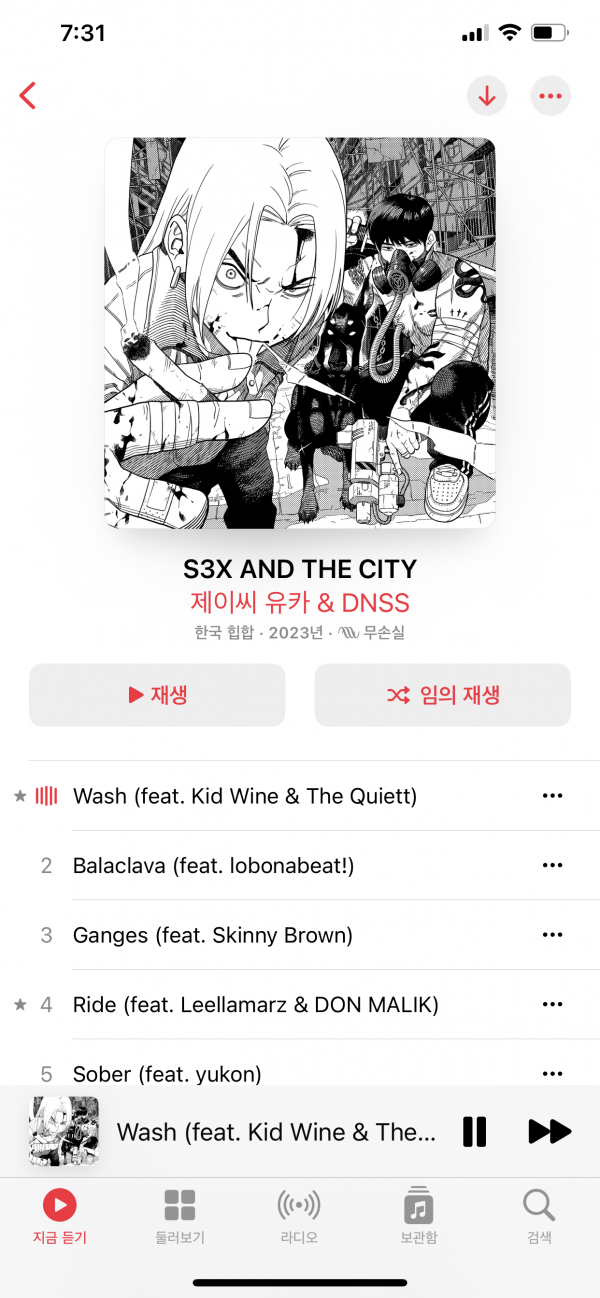Play the track Sober (feat. yukon)

click(167, 1072)
